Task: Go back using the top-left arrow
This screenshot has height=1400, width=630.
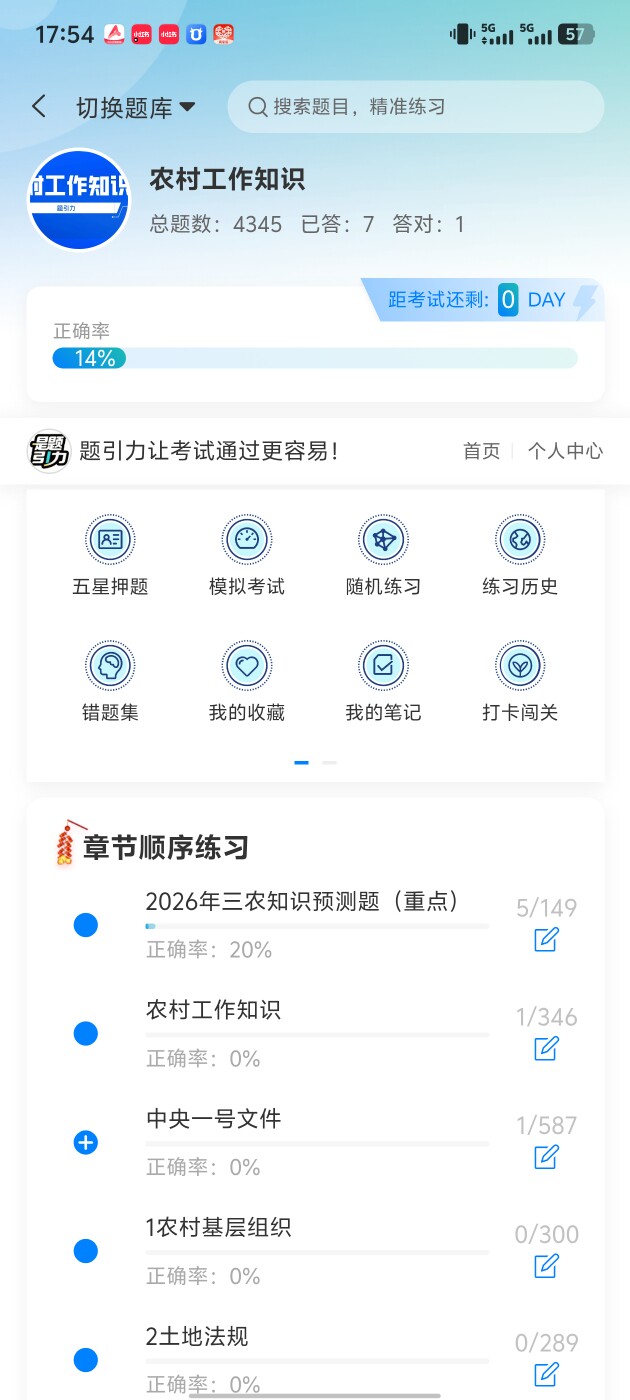Action: tap(39, 107)
